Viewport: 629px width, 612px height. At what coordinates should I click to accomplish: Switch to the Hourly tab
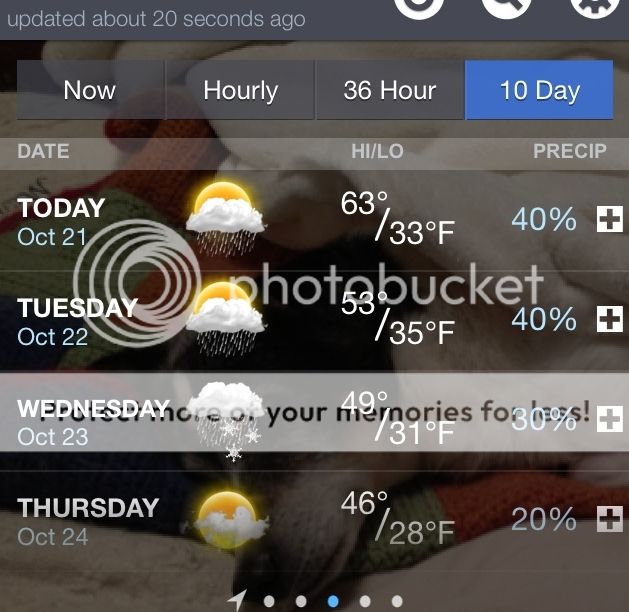pyautogui.click(x=240, y=90)
